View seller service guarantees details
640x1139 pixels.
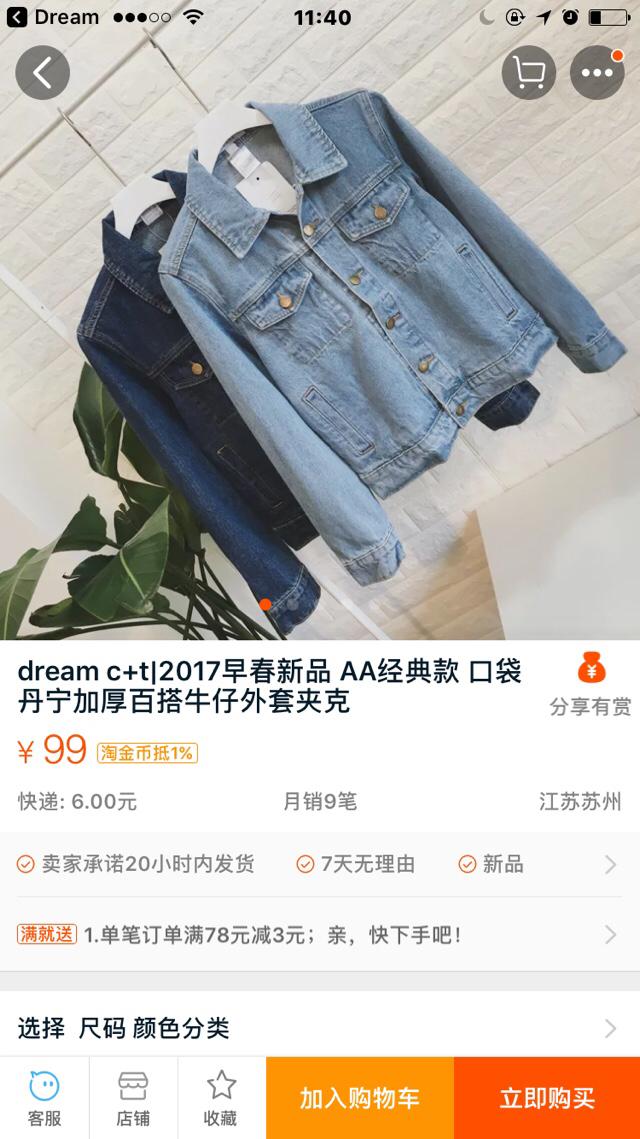pyautogui.click(x=320, y=864)
